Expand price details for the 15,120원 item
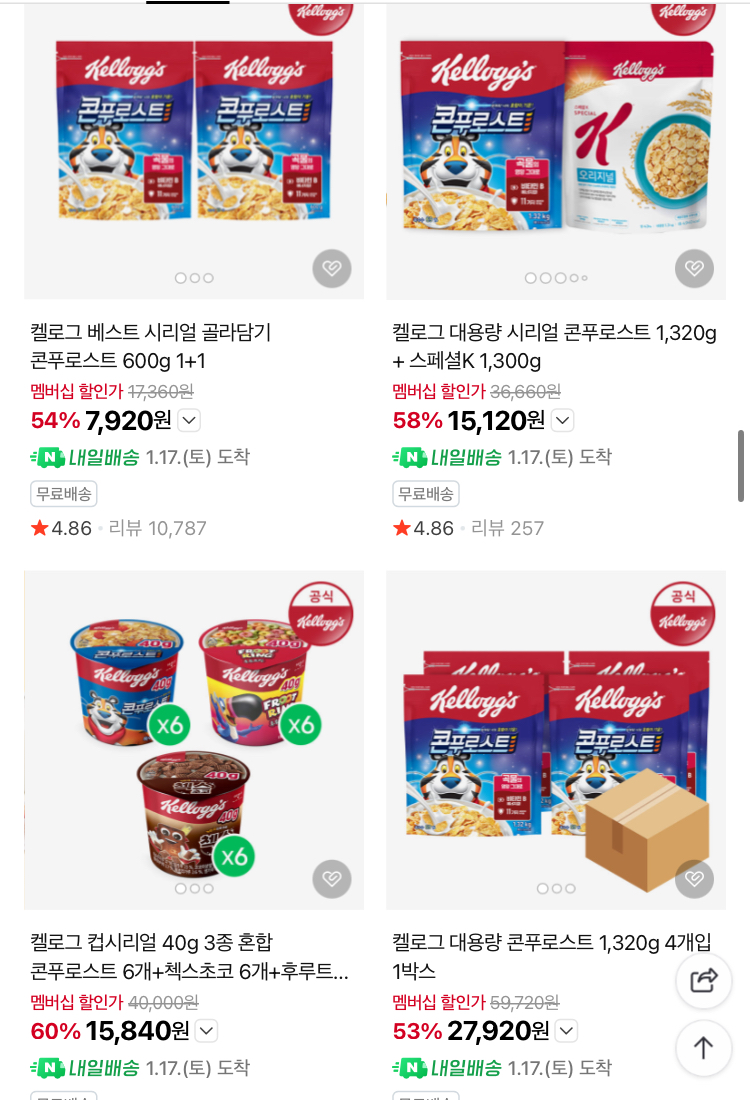Viewport: 750px width, 1100px height. point(563,421)
